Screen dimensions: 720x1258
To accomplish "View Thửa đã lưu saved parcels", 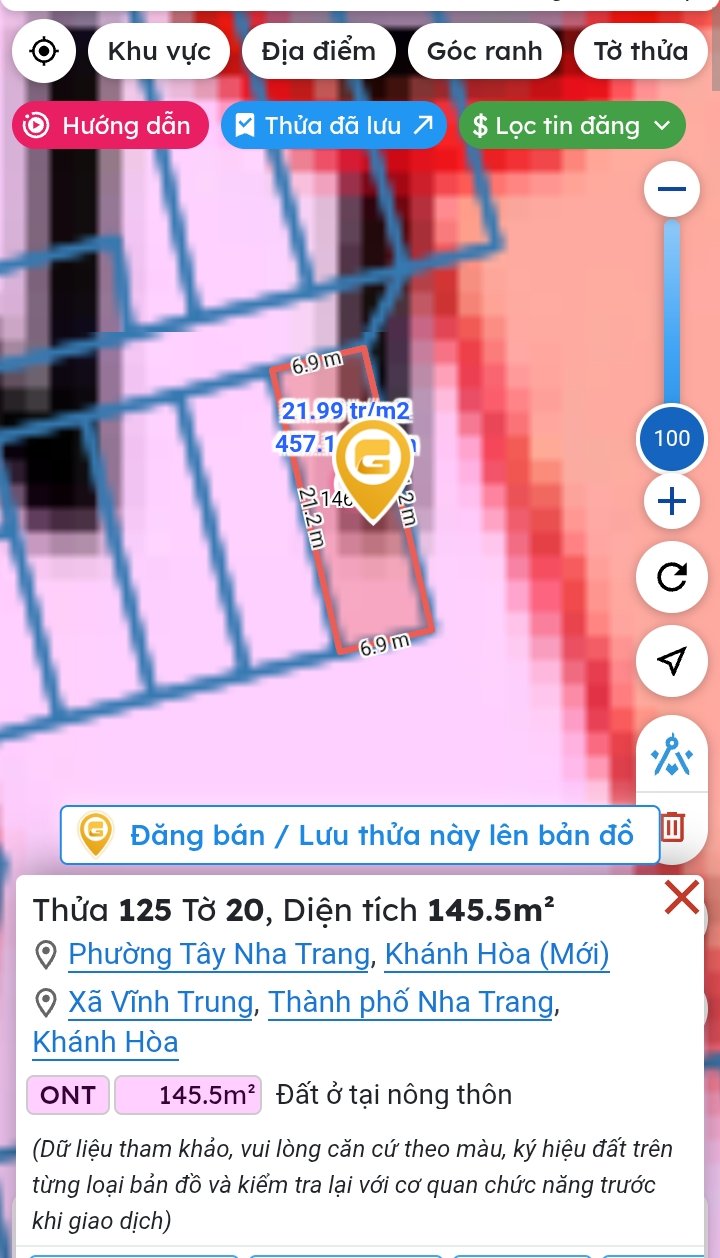I will [x=334, y=126].
